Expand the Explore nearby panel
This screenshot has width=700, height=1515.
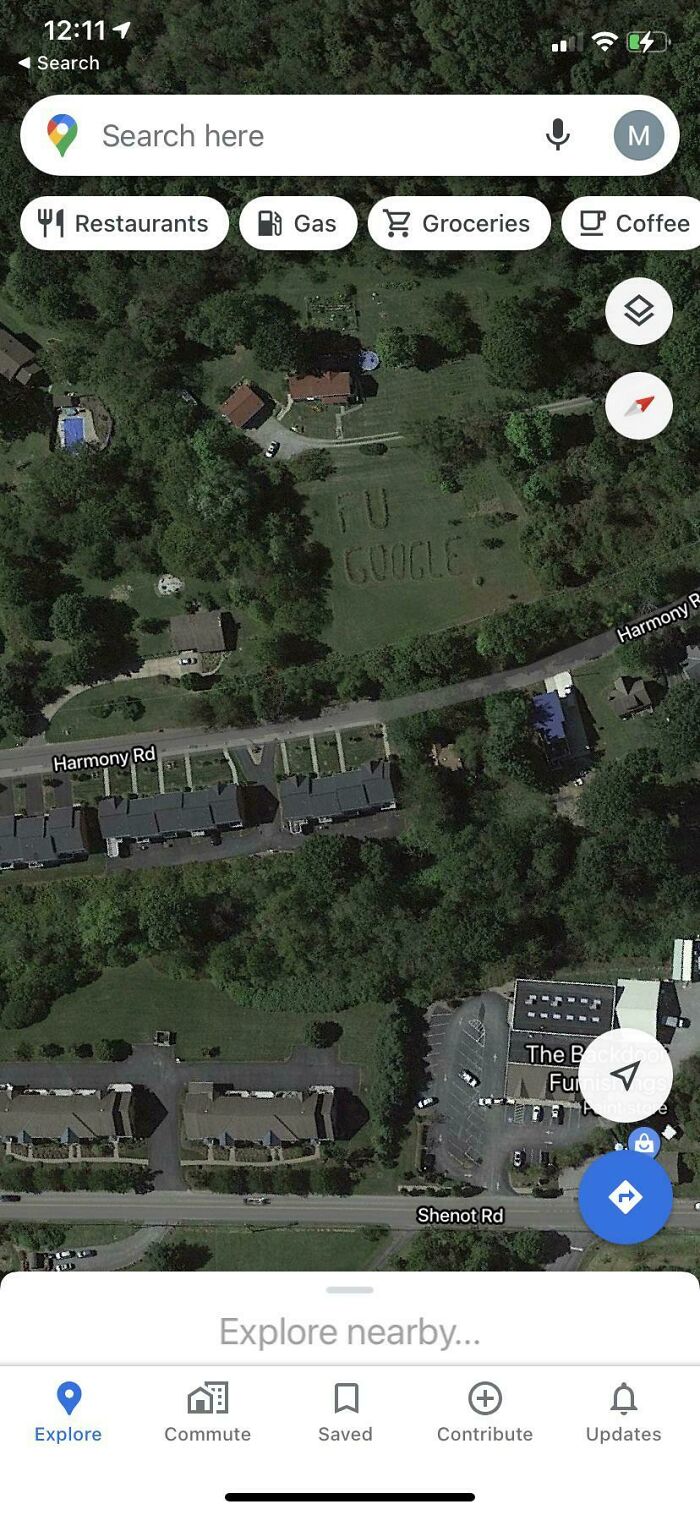(350, 1330)
